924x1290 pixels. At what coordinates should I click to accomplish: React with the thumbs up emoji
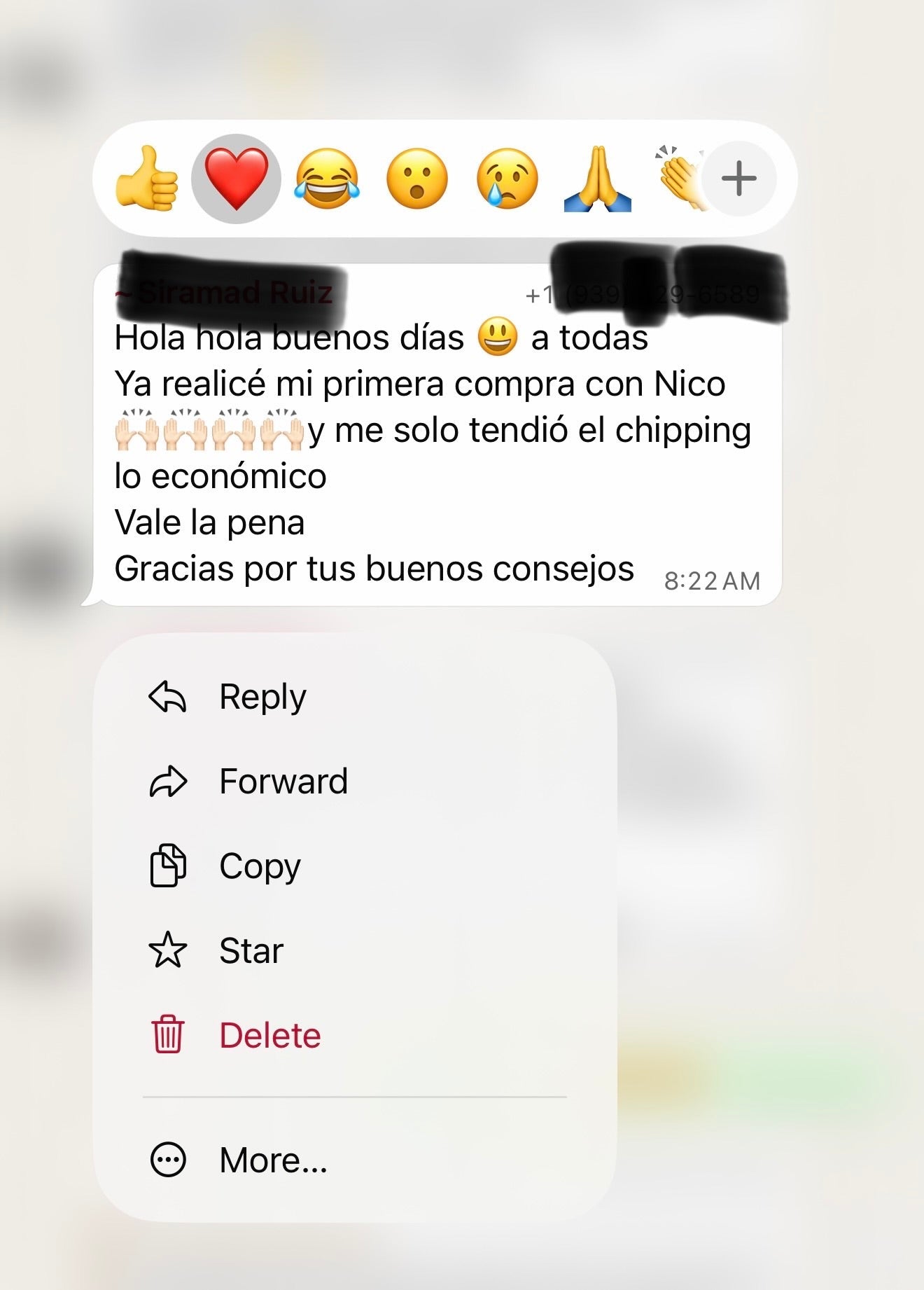click(146, 179)
